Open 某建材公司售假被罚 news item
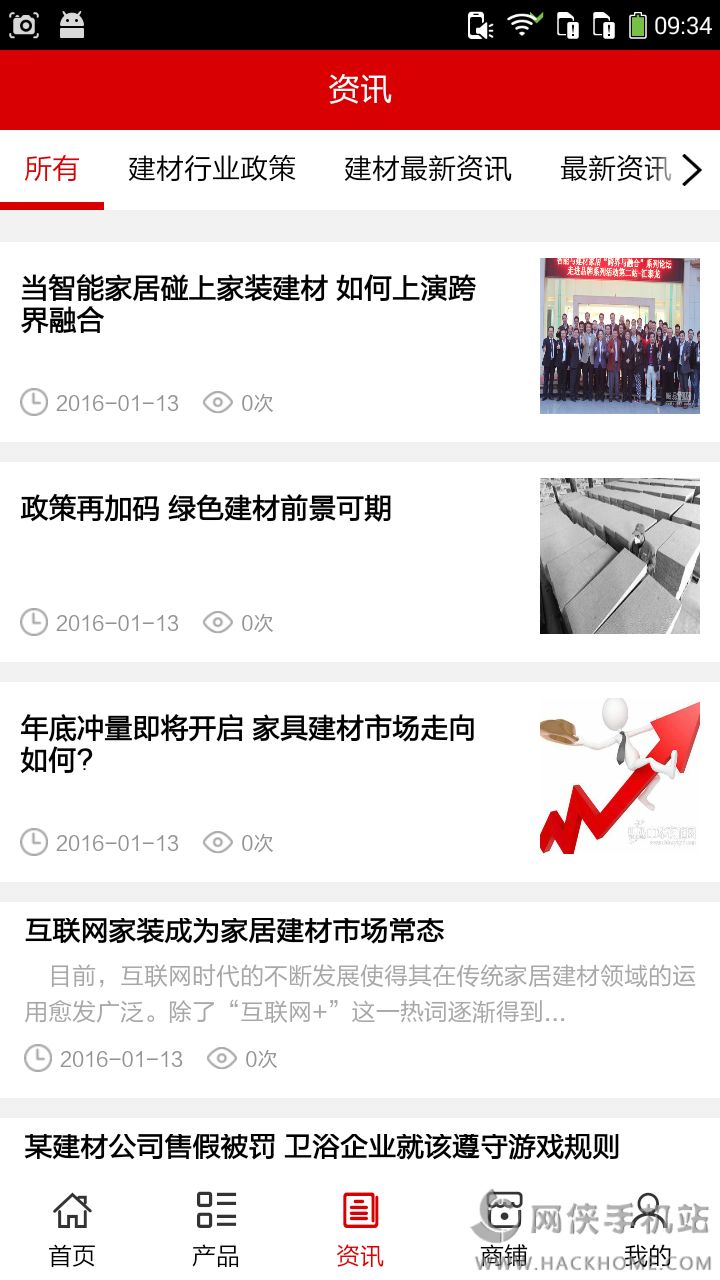The width and height of the screenshot is (720, 1280). (322, 1146)
